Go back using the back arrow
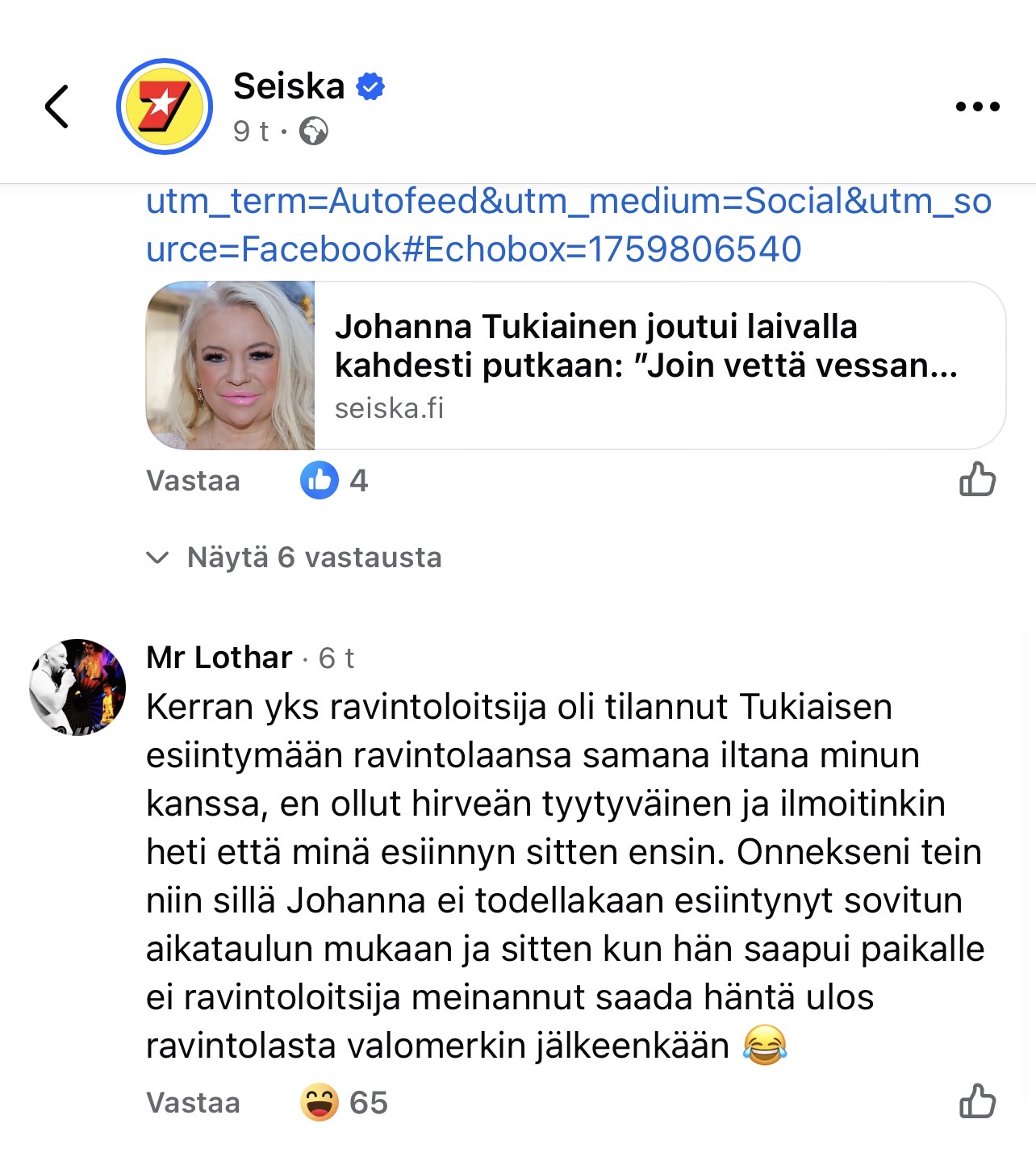 (56, 106)
